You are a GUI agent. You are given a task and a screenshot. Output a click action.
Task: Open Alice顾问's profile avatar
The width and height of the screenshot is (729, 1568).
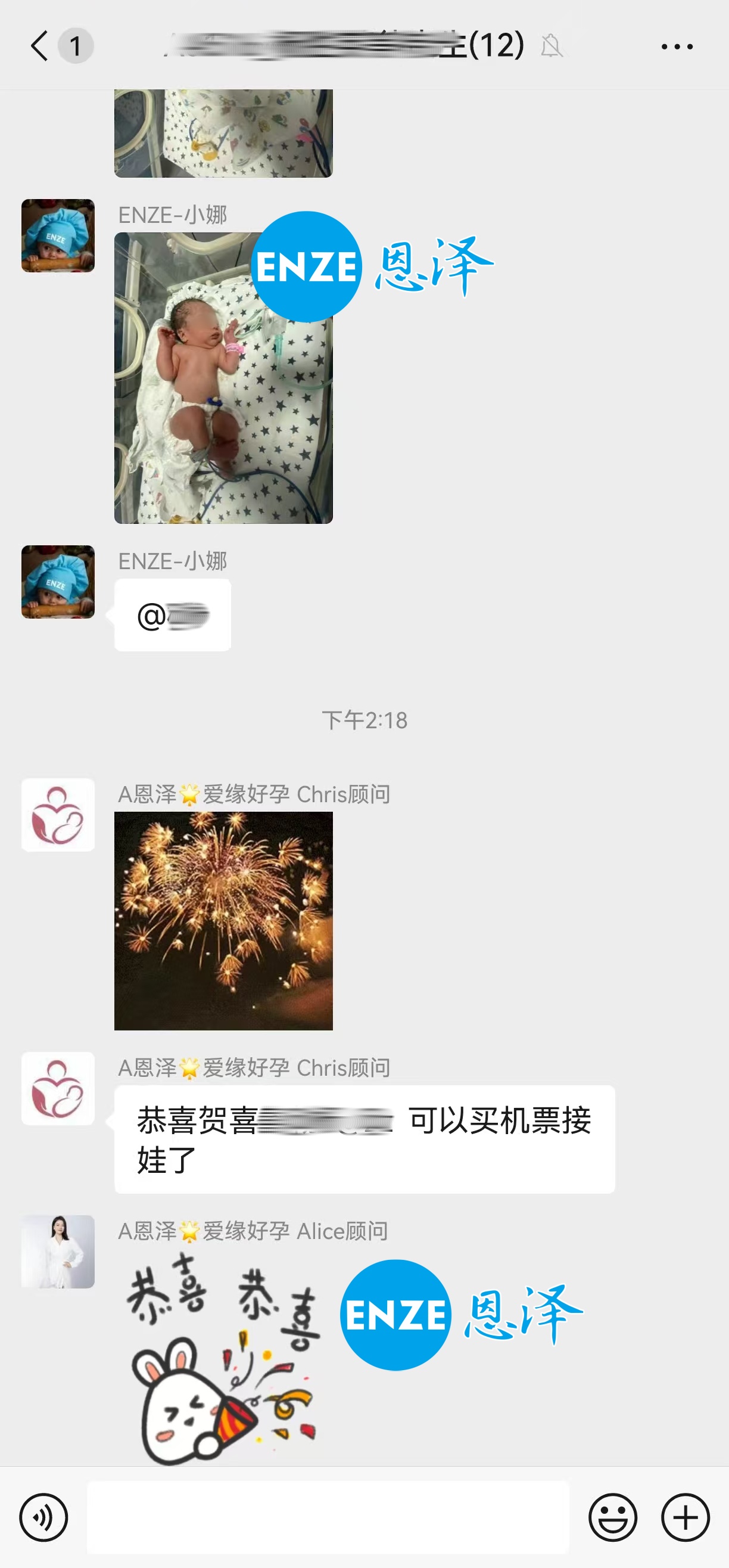coord(58,1252)
